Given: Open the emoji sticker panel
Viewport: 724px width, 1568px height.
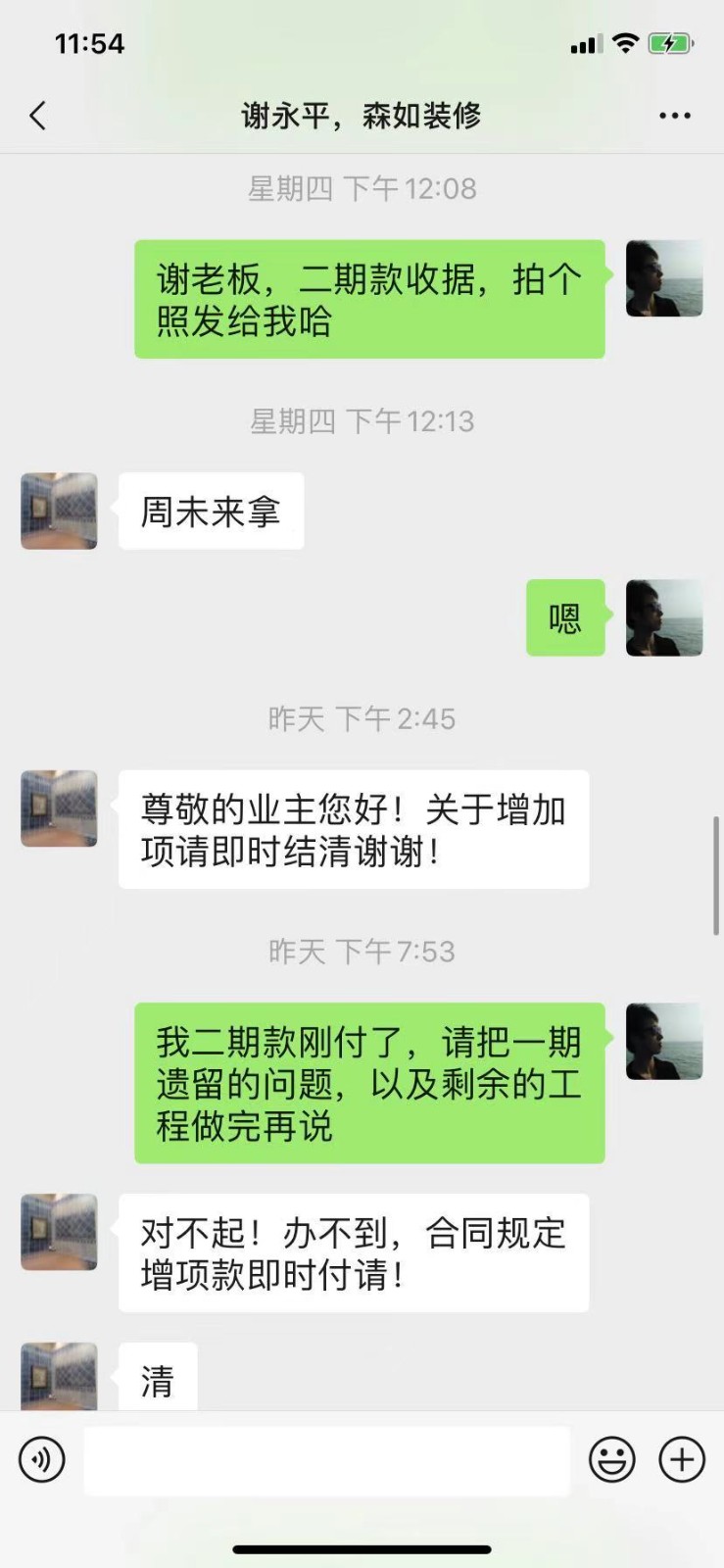Looking at the screenshot, I should pos(612,1460).
